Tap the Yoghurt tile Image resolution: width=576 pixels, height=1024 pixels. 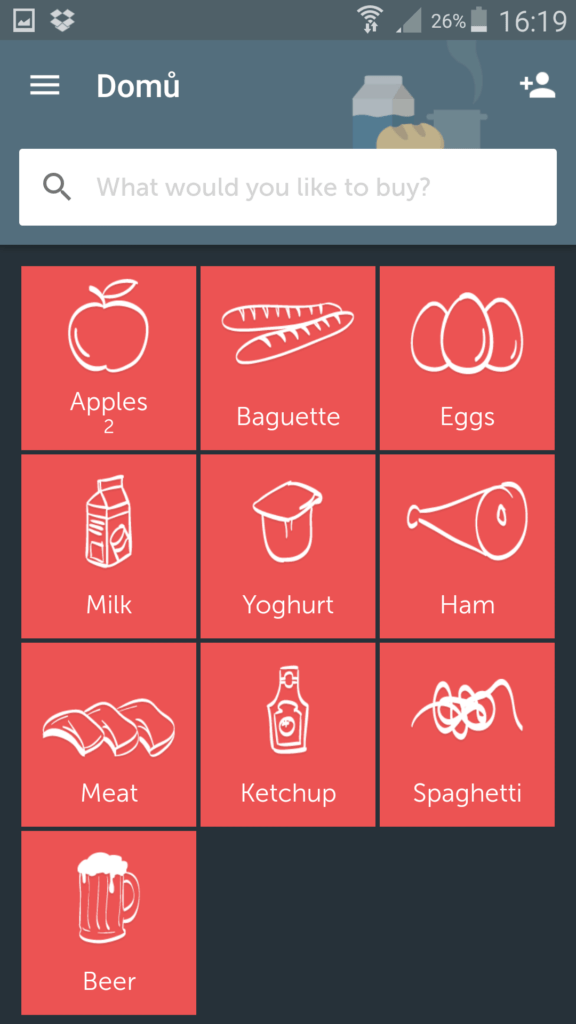pyautogui.click(x=288, y=546)
